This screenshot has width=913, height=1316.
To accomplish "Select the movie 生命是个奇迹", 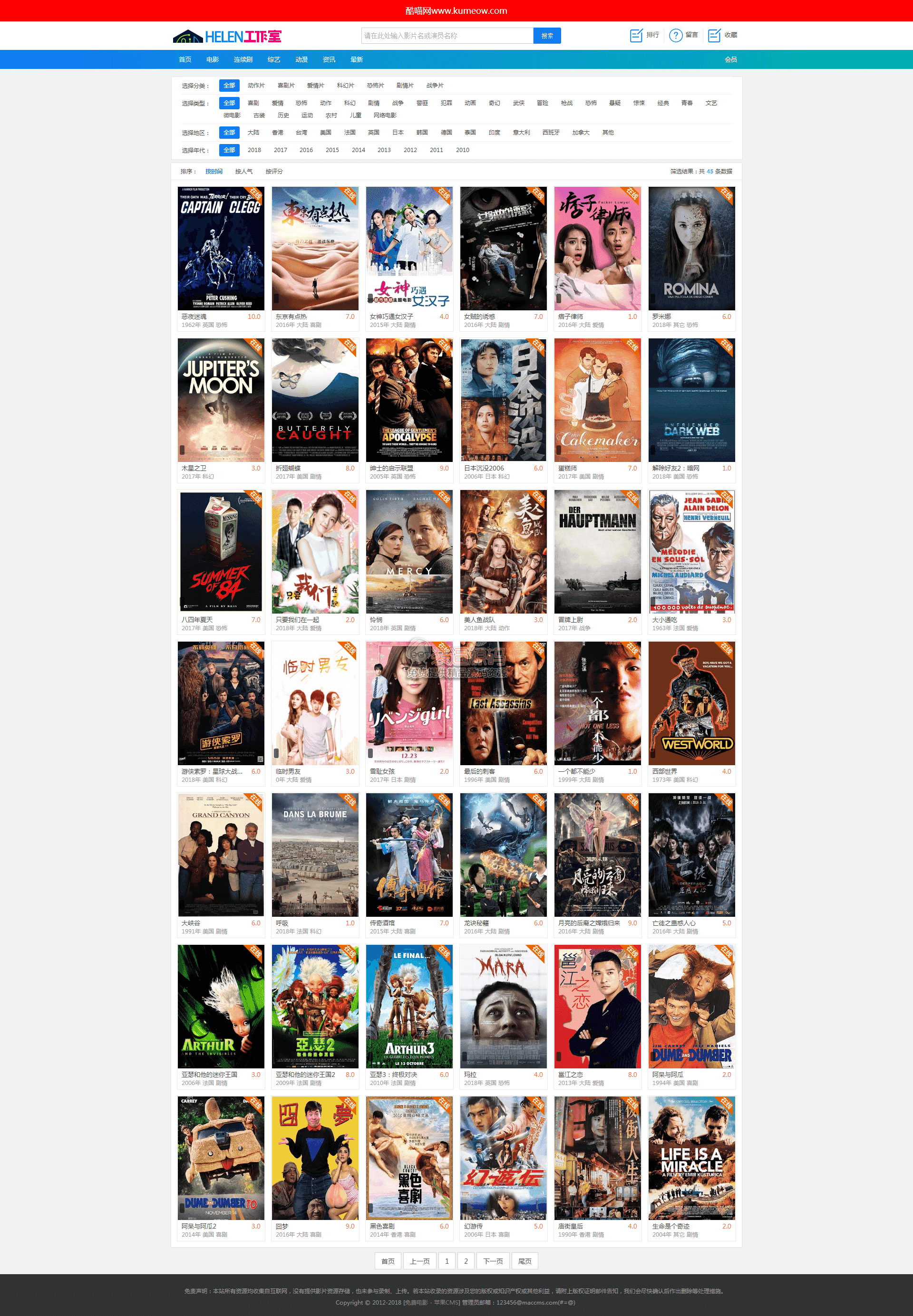I will [691, 1158].
